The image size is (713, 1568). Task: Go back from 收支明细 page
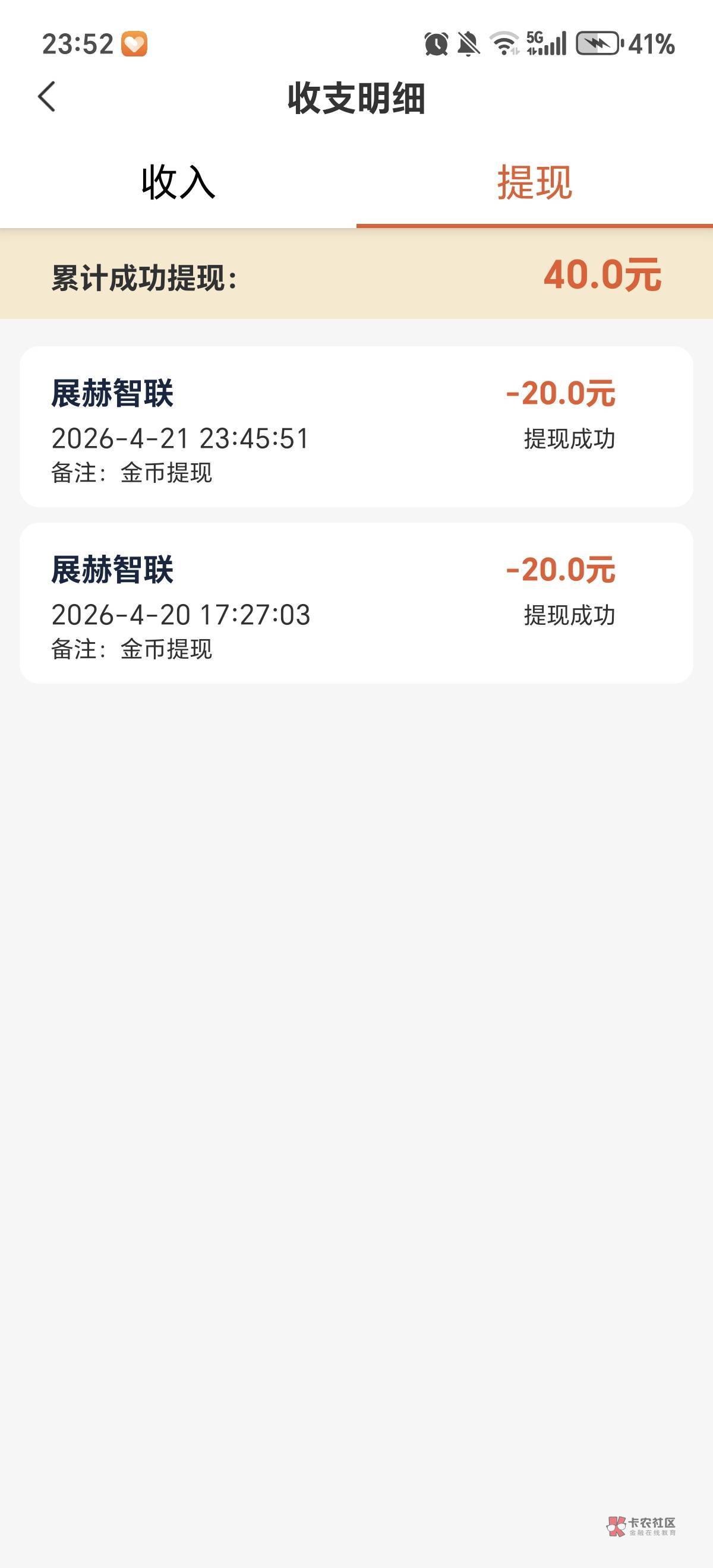(47, 97)
